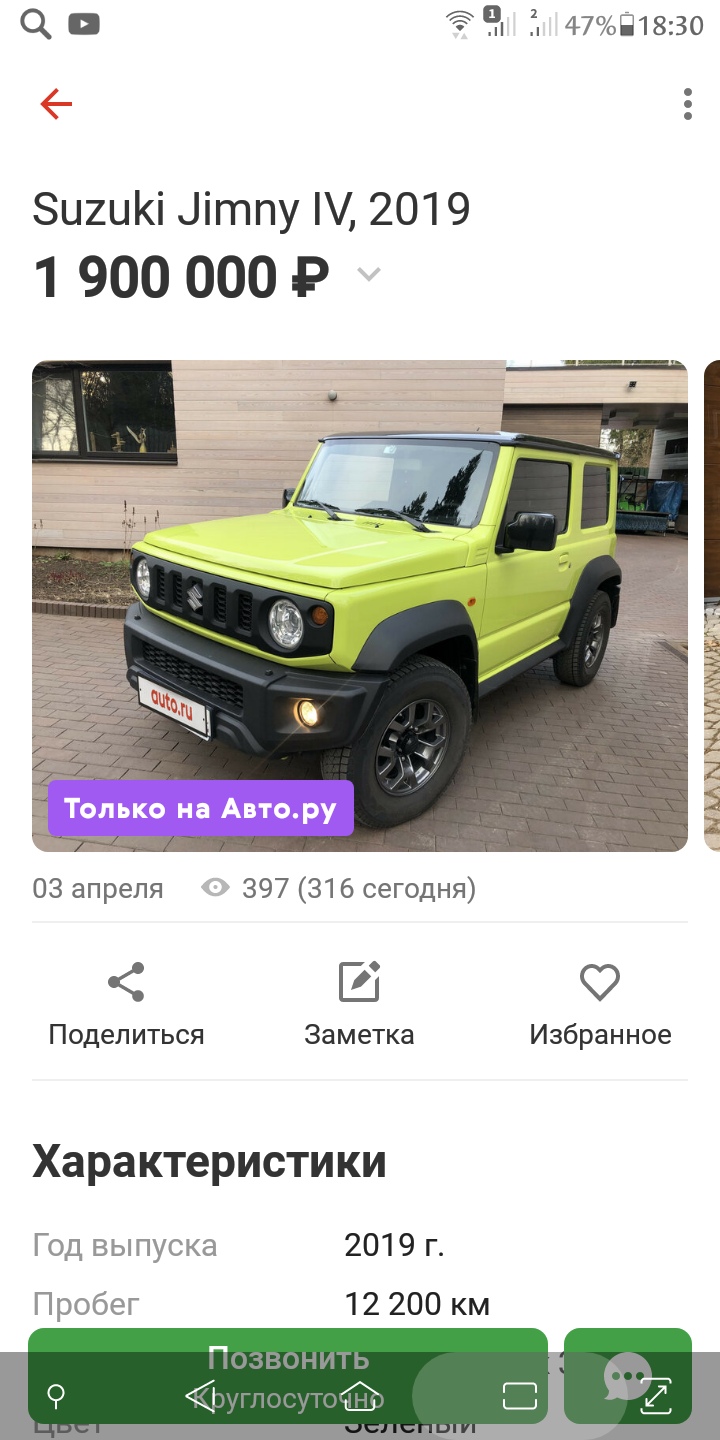Call the seller with Позвонить
The height and width of the screenshot is (1440, 720).
(x=288, y=1362)
